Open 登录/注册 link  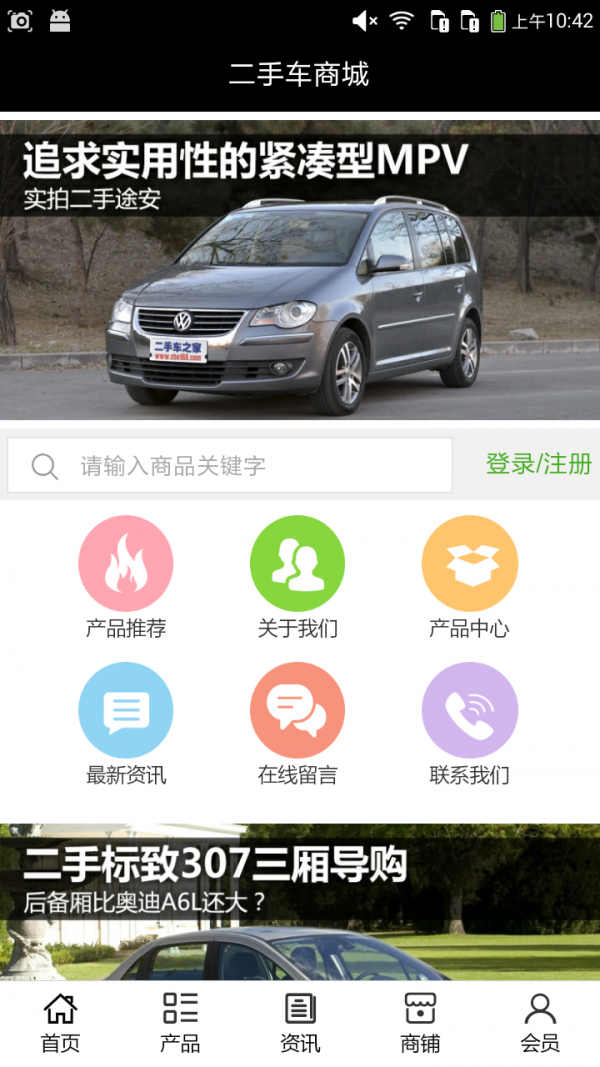pos(538,464)
